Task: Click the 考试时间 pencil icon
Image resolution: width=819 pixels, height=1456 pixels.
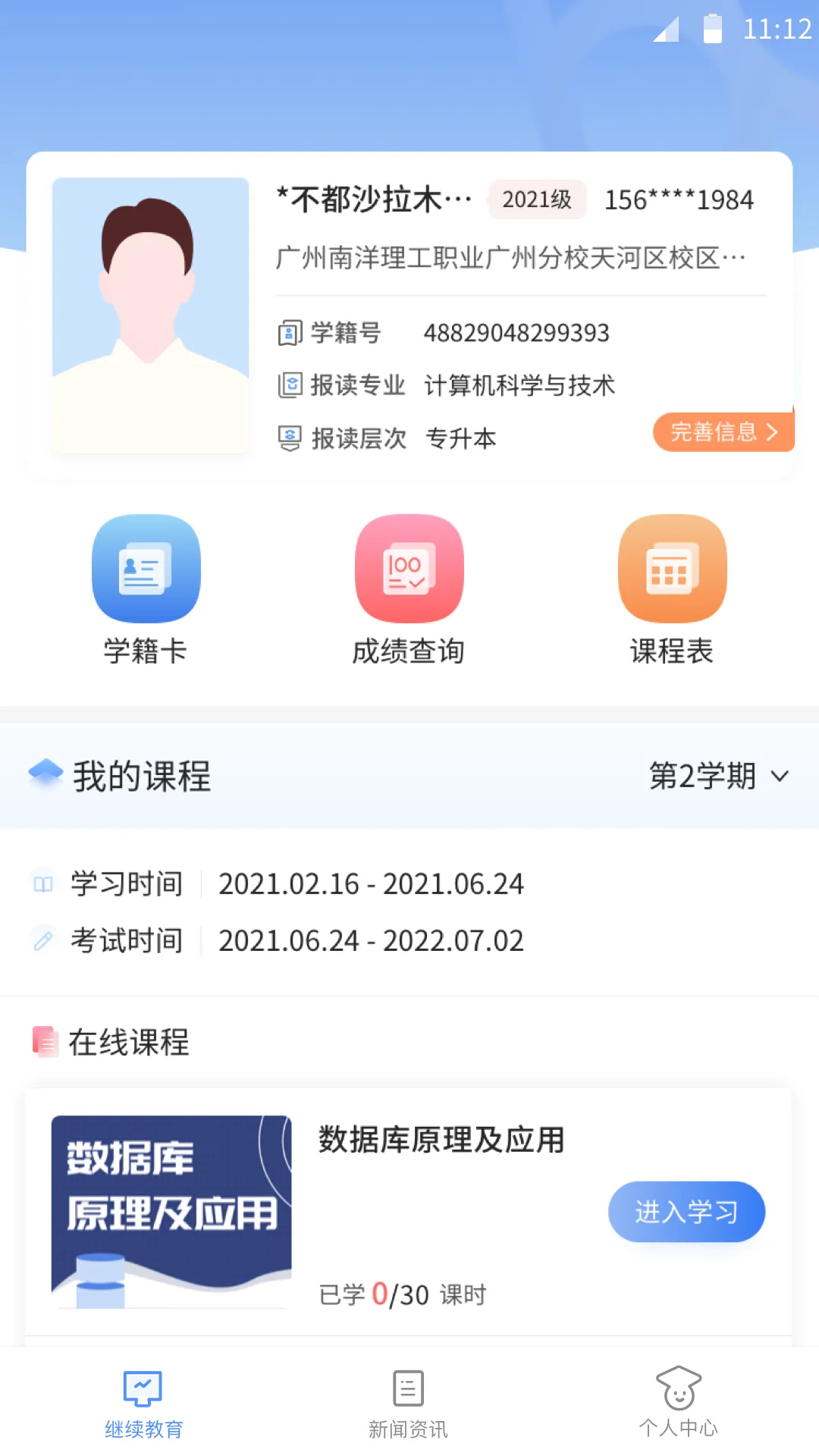Action: pos(43,940)
